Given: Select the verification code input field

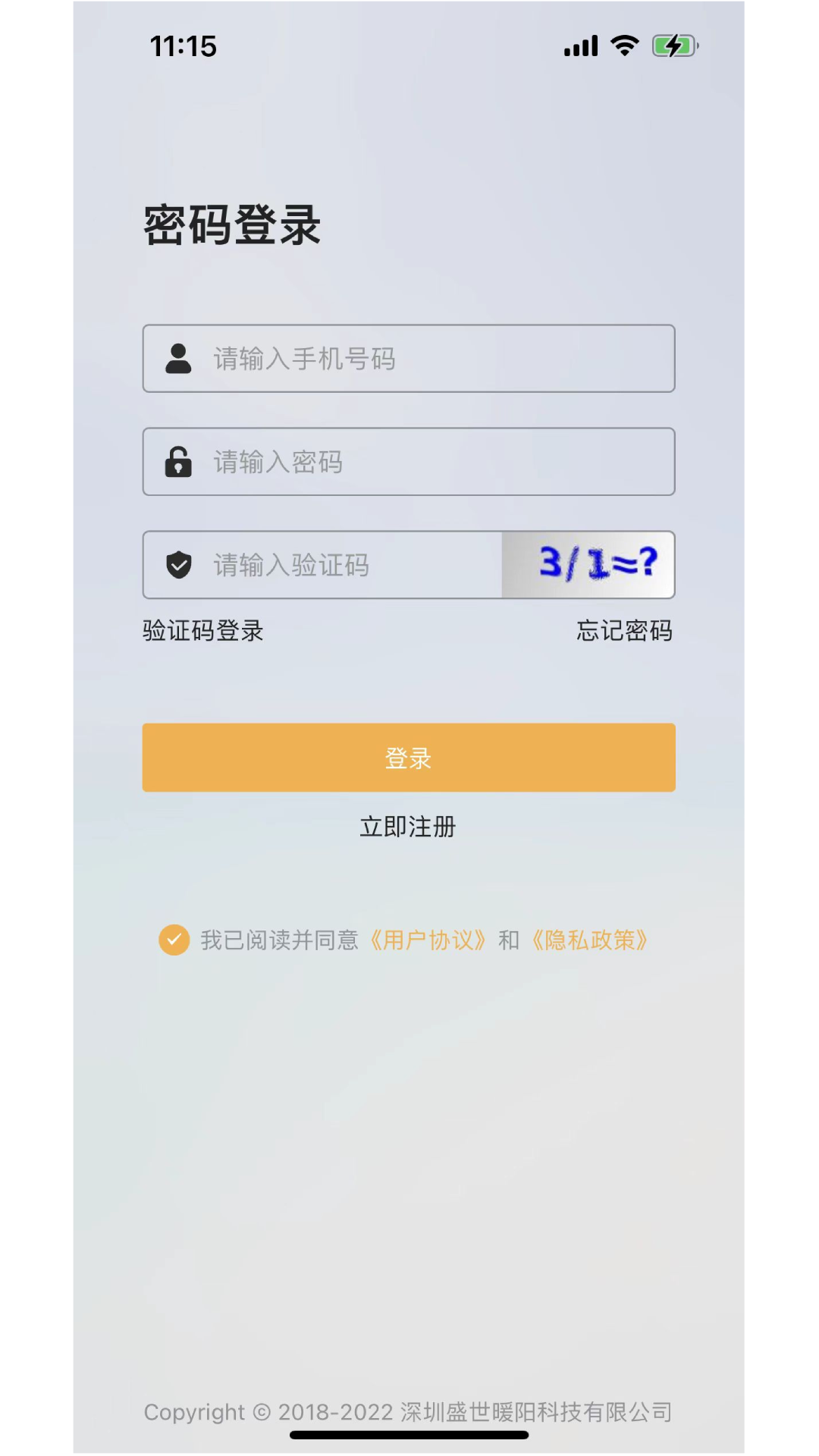Looking at the screenshot, I should 322,565.
